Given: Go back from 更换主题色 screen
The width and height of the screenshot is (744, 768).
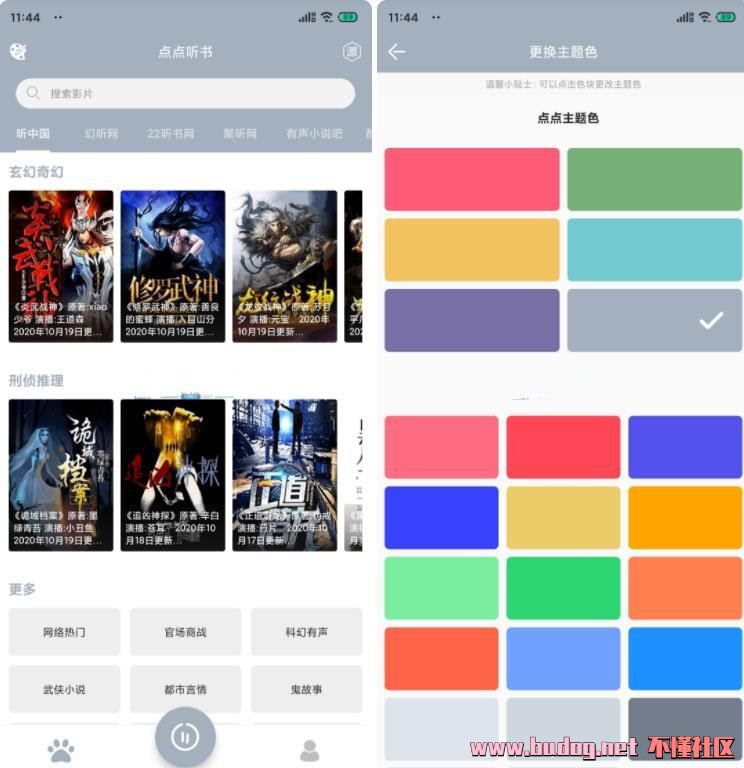Looking at the screenshot, I should point(397,52).
